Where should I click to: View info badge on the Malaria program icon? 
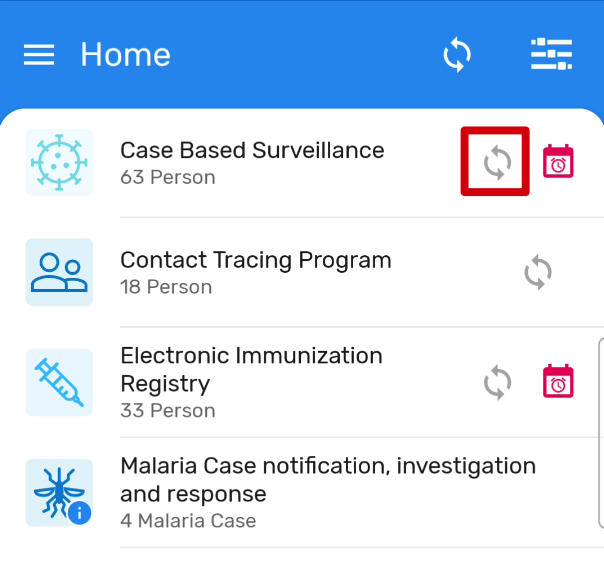[79, 513]
